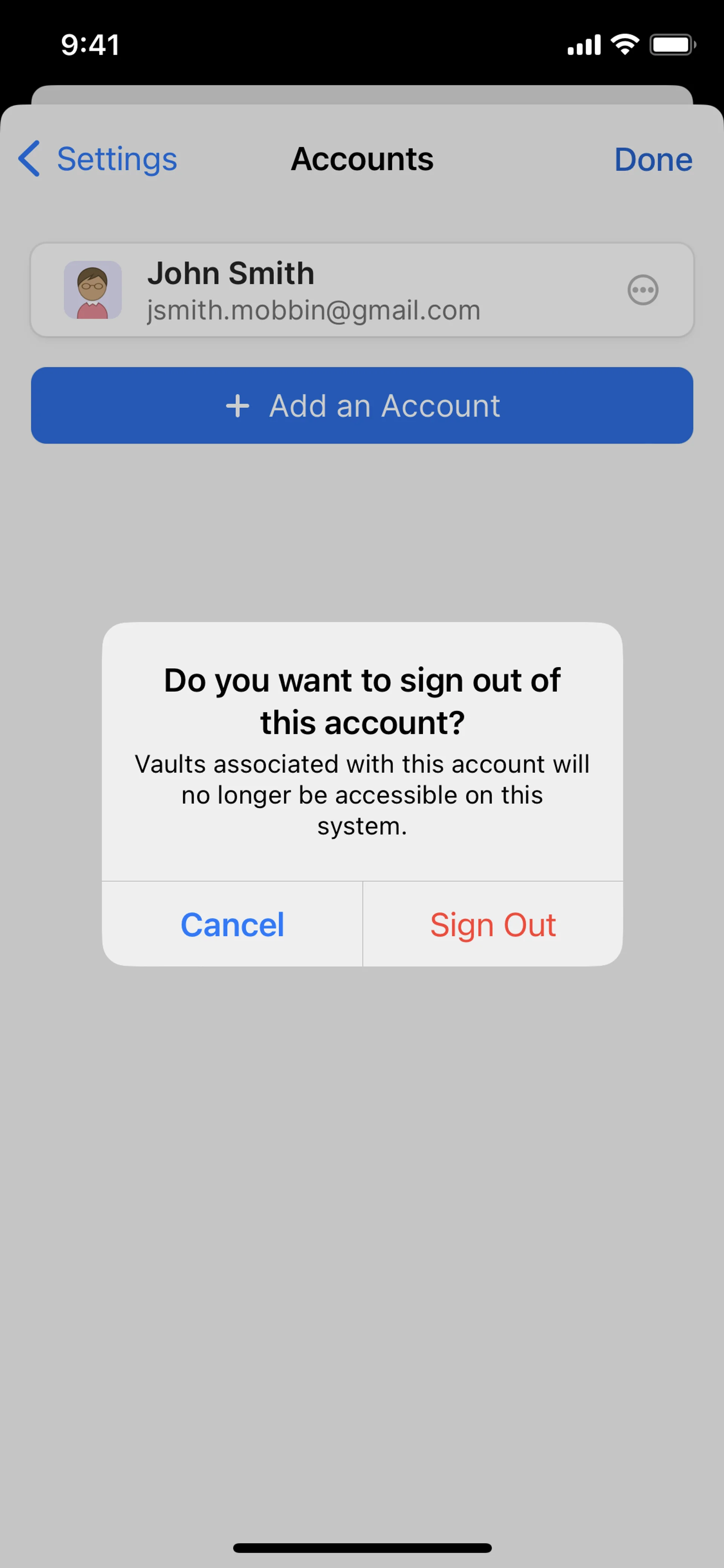Confirm Sign Out of the account
Screen dimensions: 724x1568
coord(493,924)
